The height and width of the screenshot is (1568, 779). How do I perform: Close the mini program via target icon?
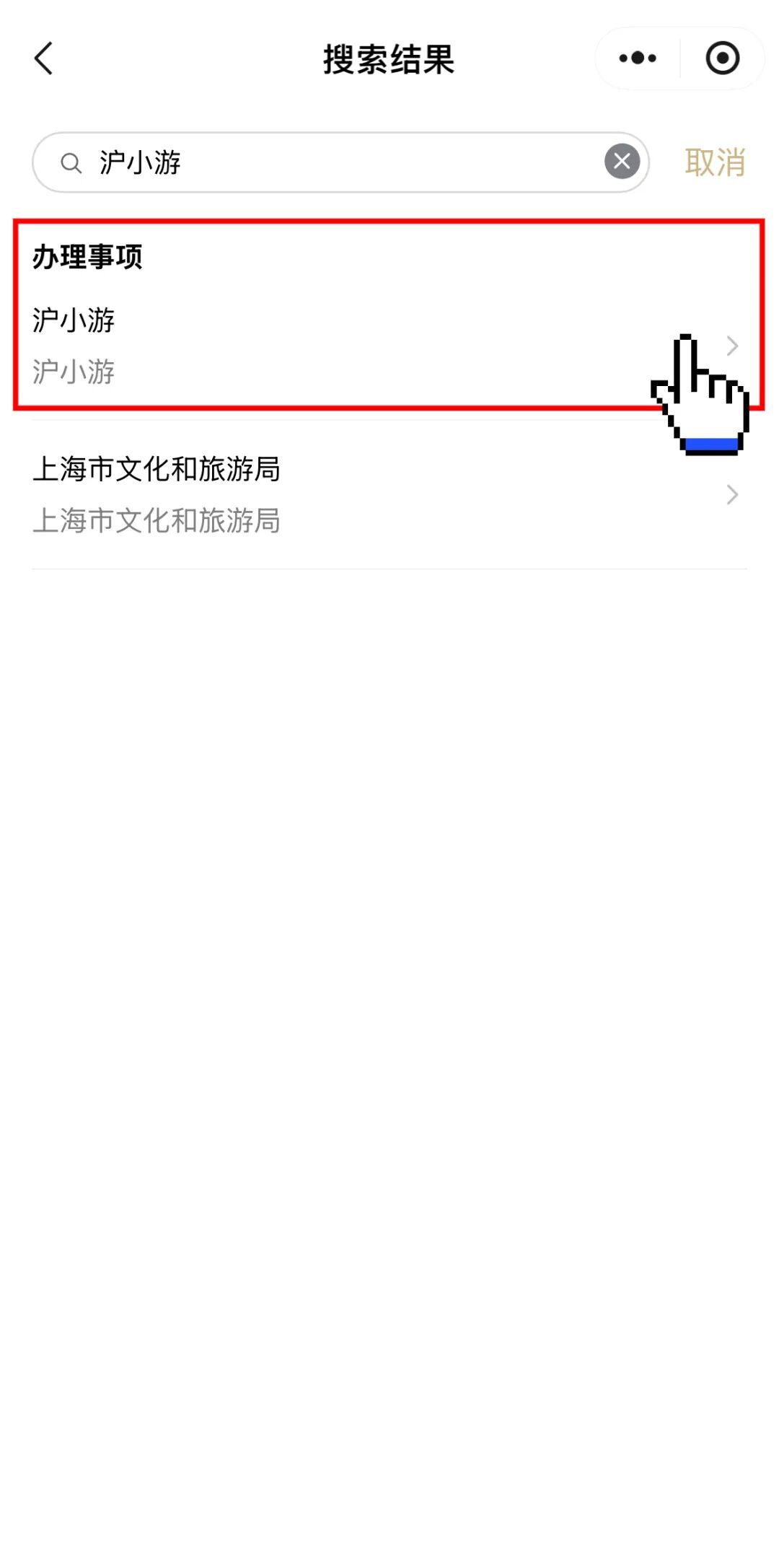[x=722, y=58]
